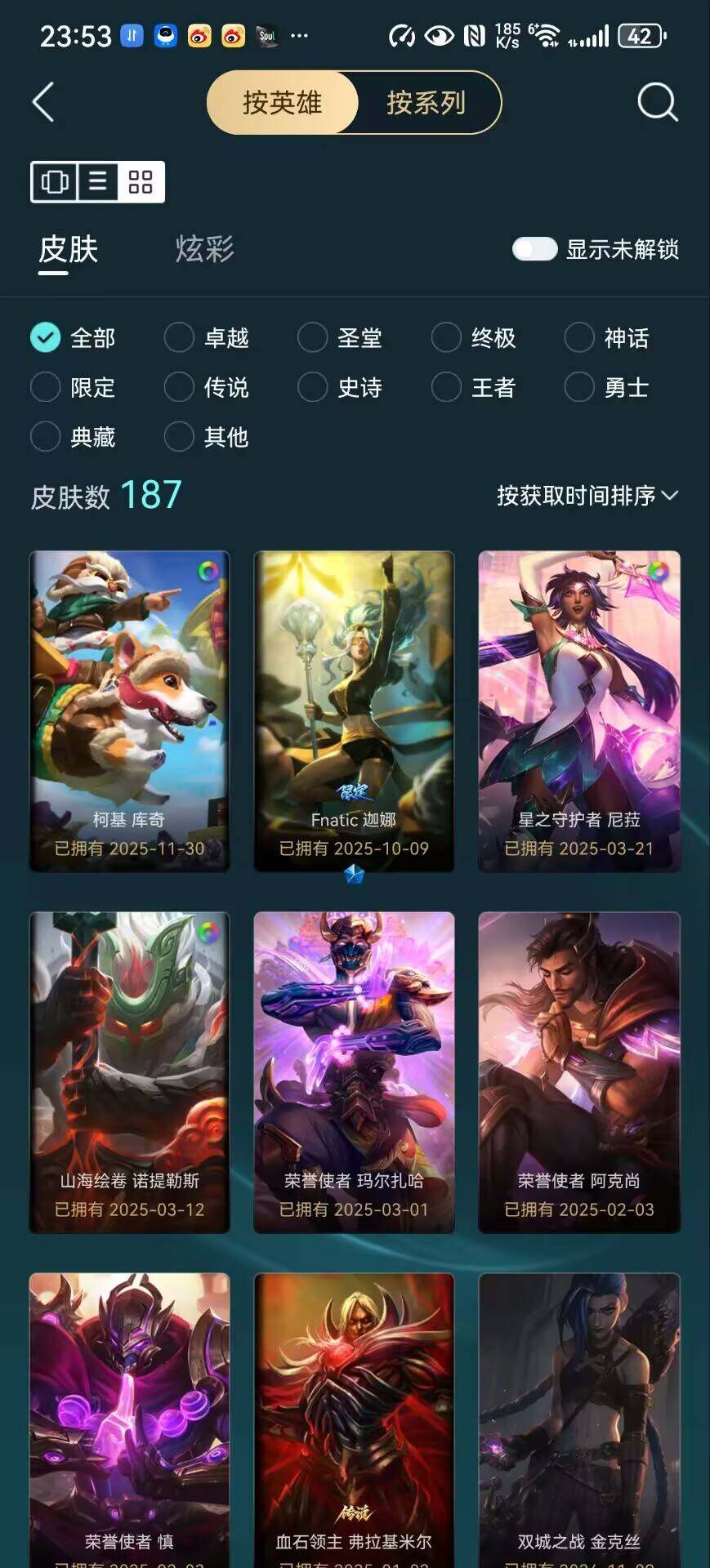View the 荣誉使者 阿克尚 skin

(578, 1071)
